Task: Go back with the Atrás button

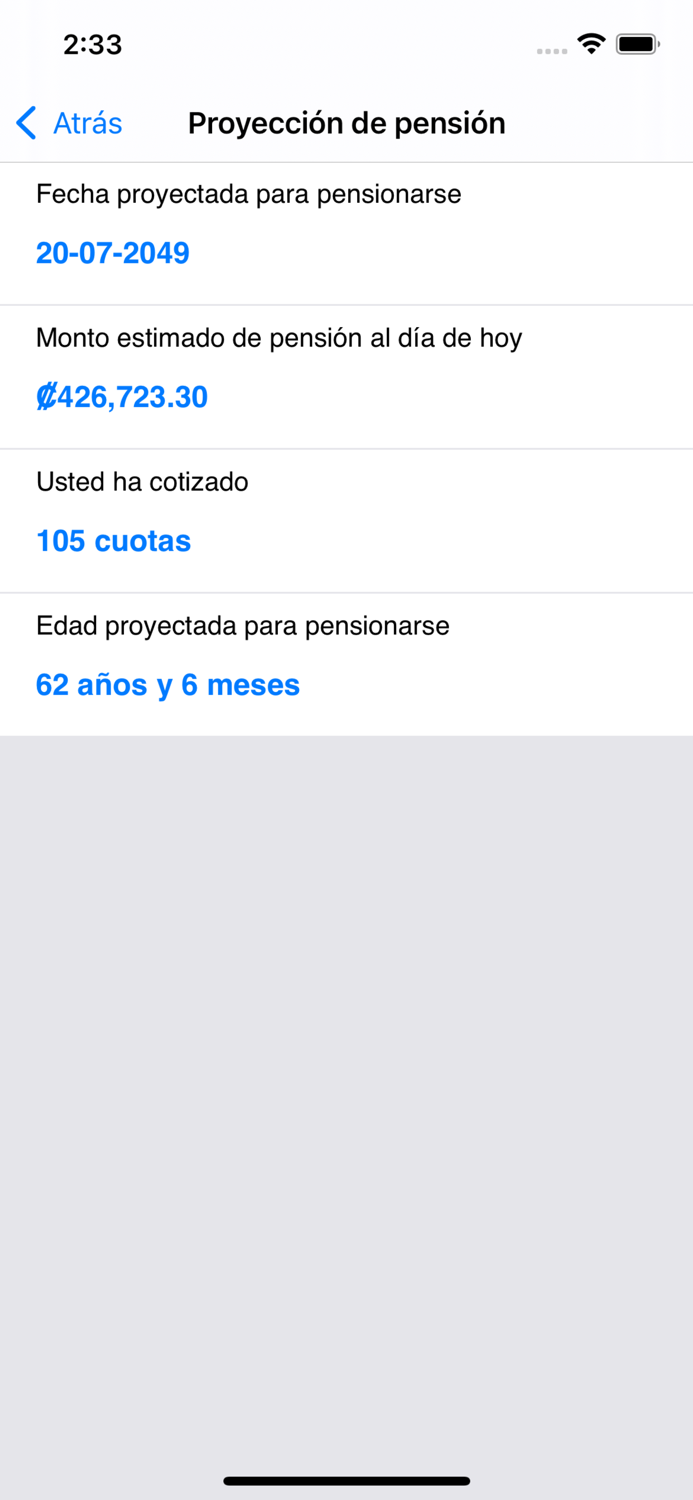Action: (x=70, y=123)
